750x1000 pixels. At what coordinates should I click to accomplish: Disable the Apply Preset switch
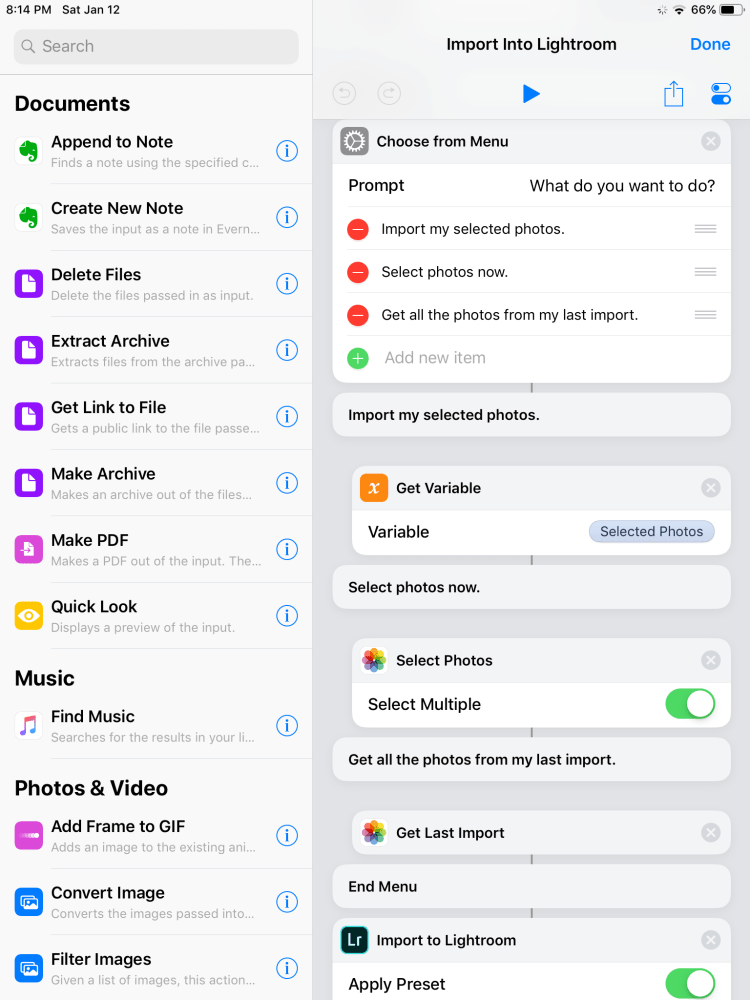(x=690, y=983)
